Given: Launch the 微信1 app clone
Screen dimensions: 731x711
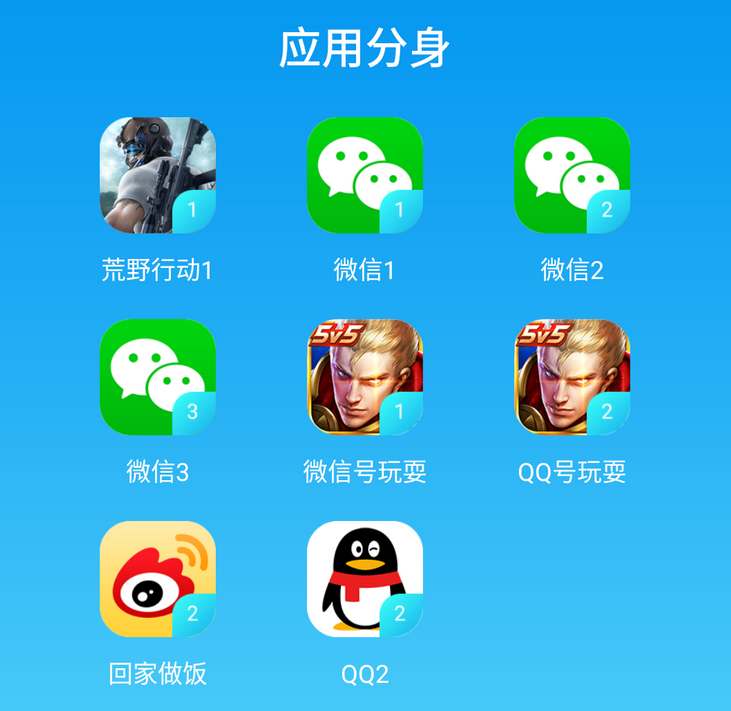Looking at the screenshot, I should [365, 176].
